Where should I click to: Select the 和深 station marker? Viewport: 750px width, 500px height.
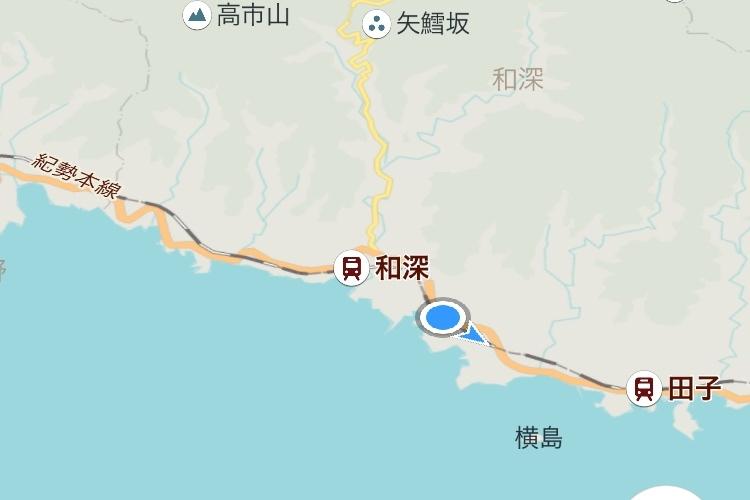tap(351, 268)
